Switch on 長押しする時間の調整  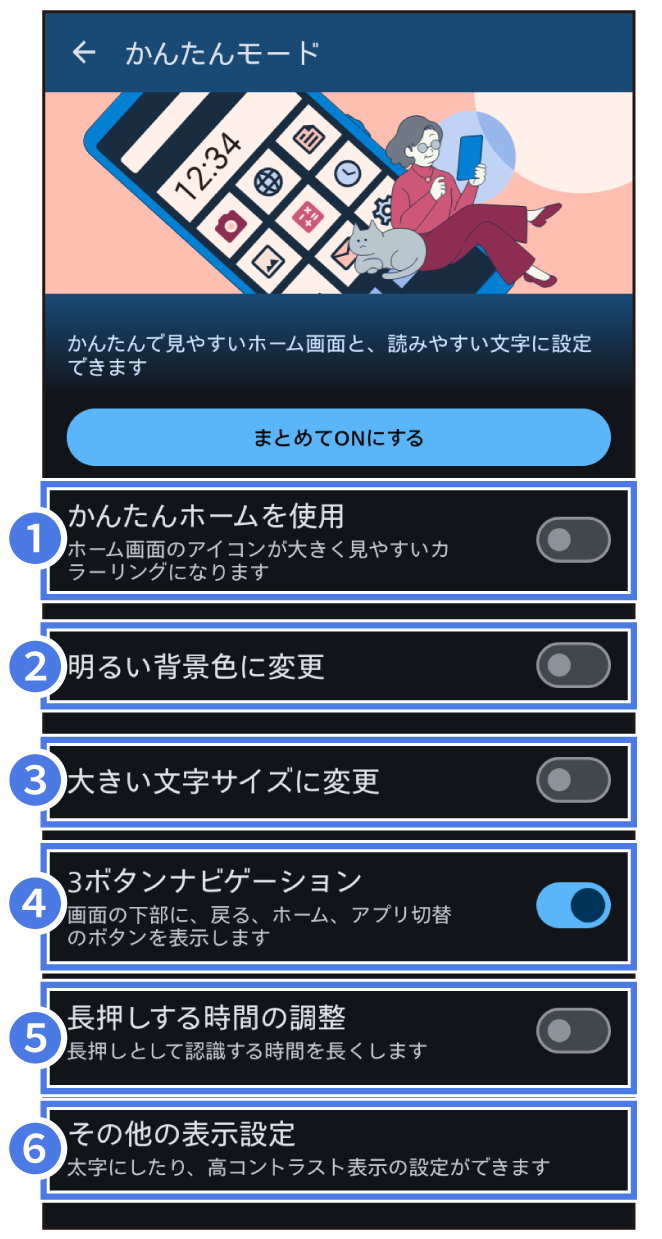pos(573,1031)
